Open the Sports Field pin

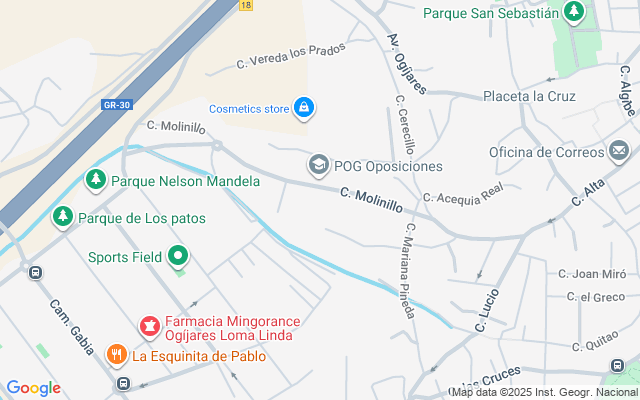coord(178,256)
